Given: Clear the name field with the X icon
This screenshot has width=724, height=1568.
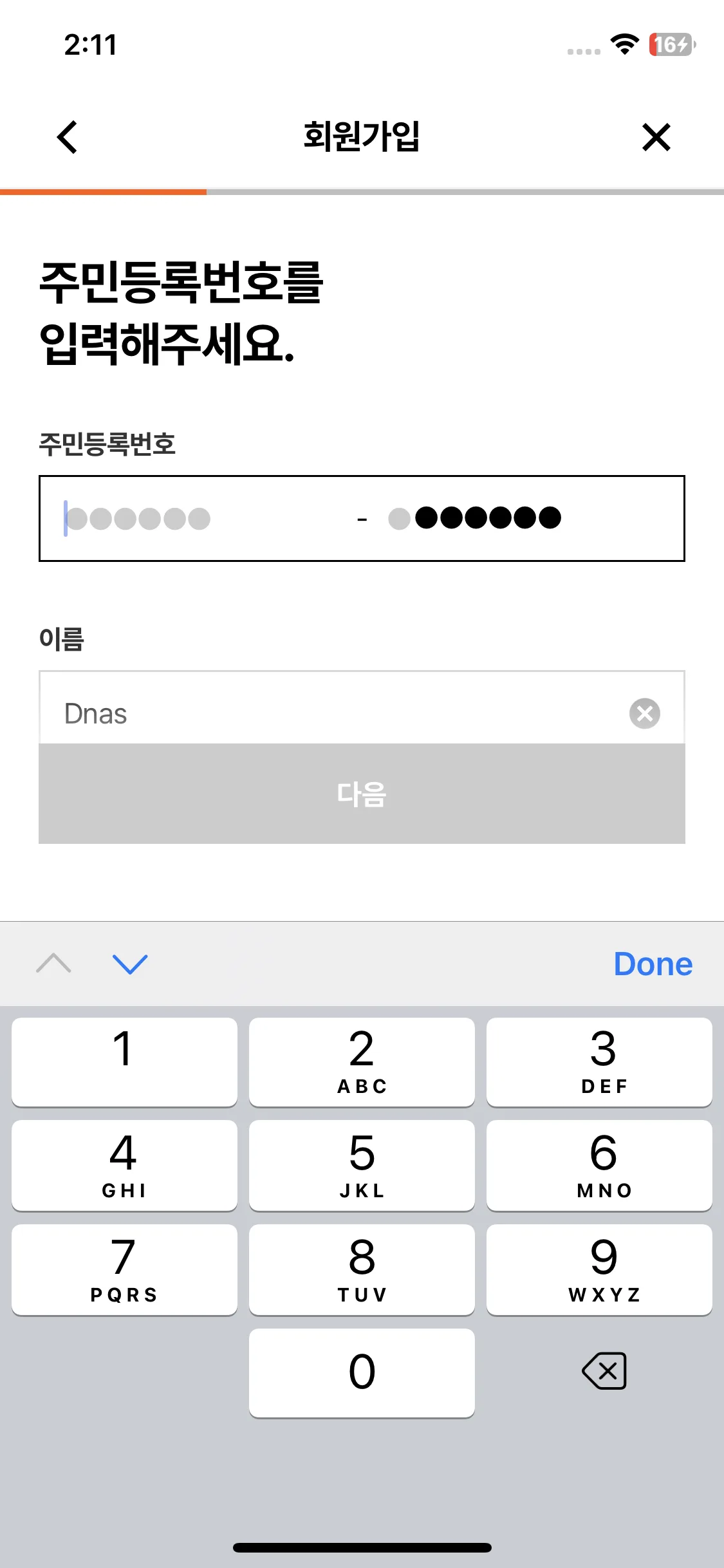Looking at the screenshot, I should [645, 713].
